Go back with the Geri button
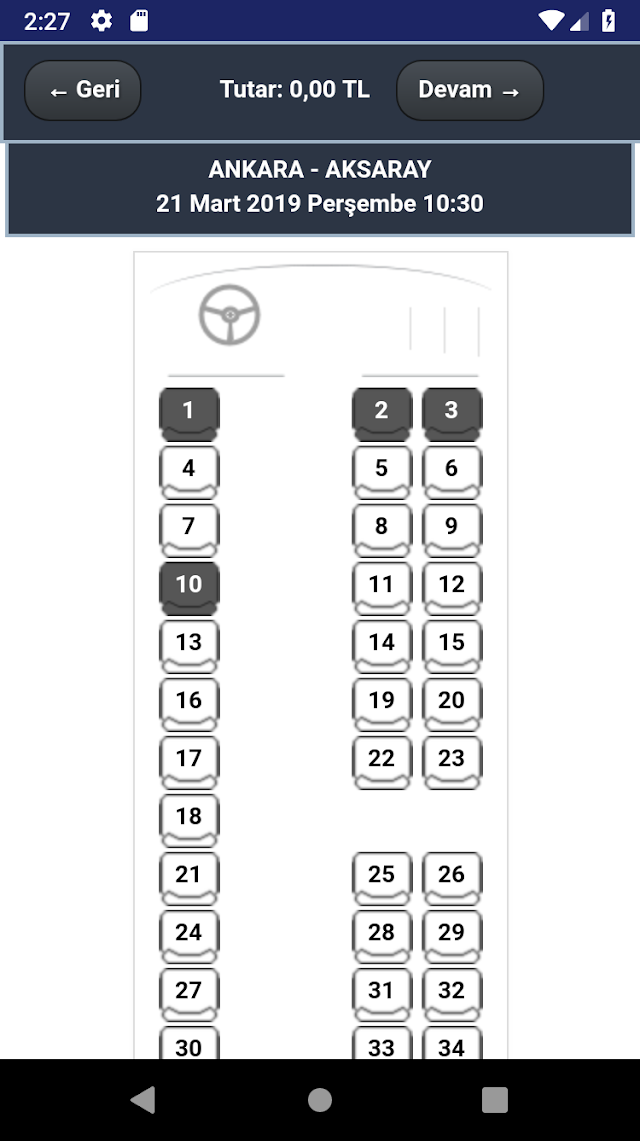Image resolution: width=640 pixels, height=1141 pixels. coord(83,90)
